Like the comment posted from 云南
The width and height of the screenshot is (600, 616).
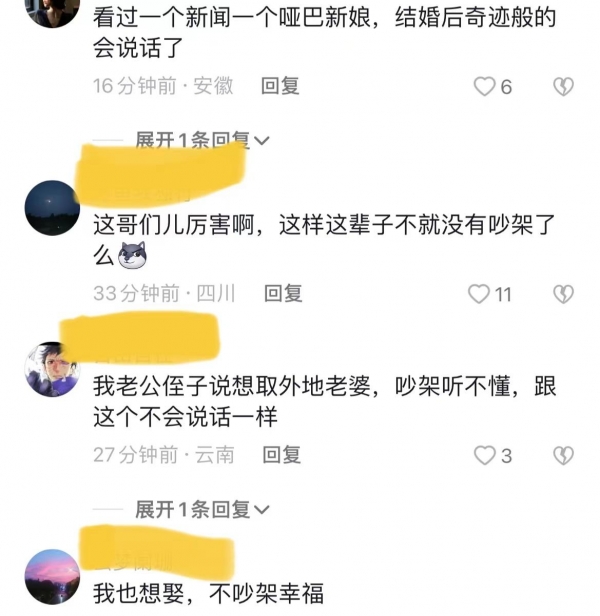point(485,456)
